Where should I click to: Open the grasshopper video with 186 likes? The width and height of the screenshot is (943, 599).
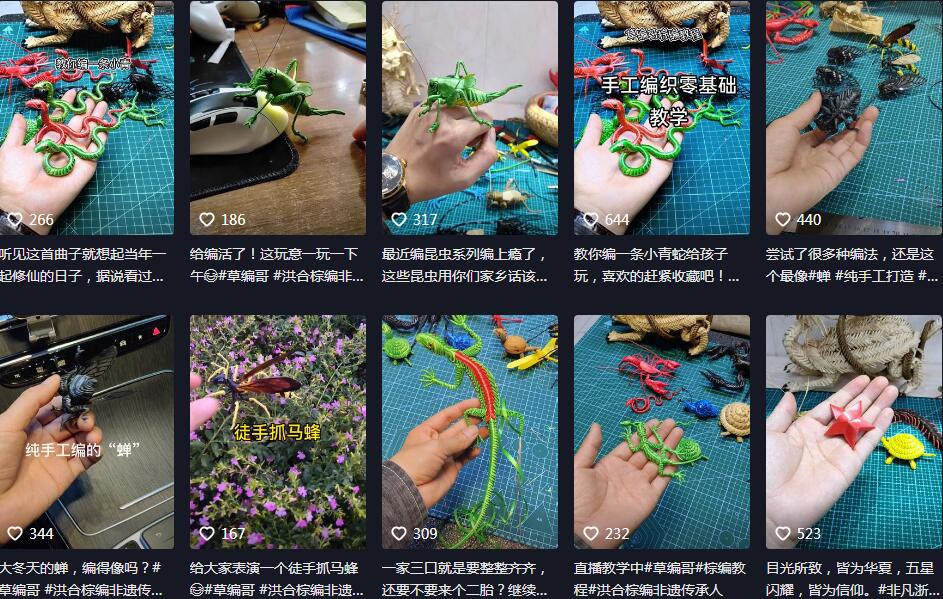pos(277,118)
